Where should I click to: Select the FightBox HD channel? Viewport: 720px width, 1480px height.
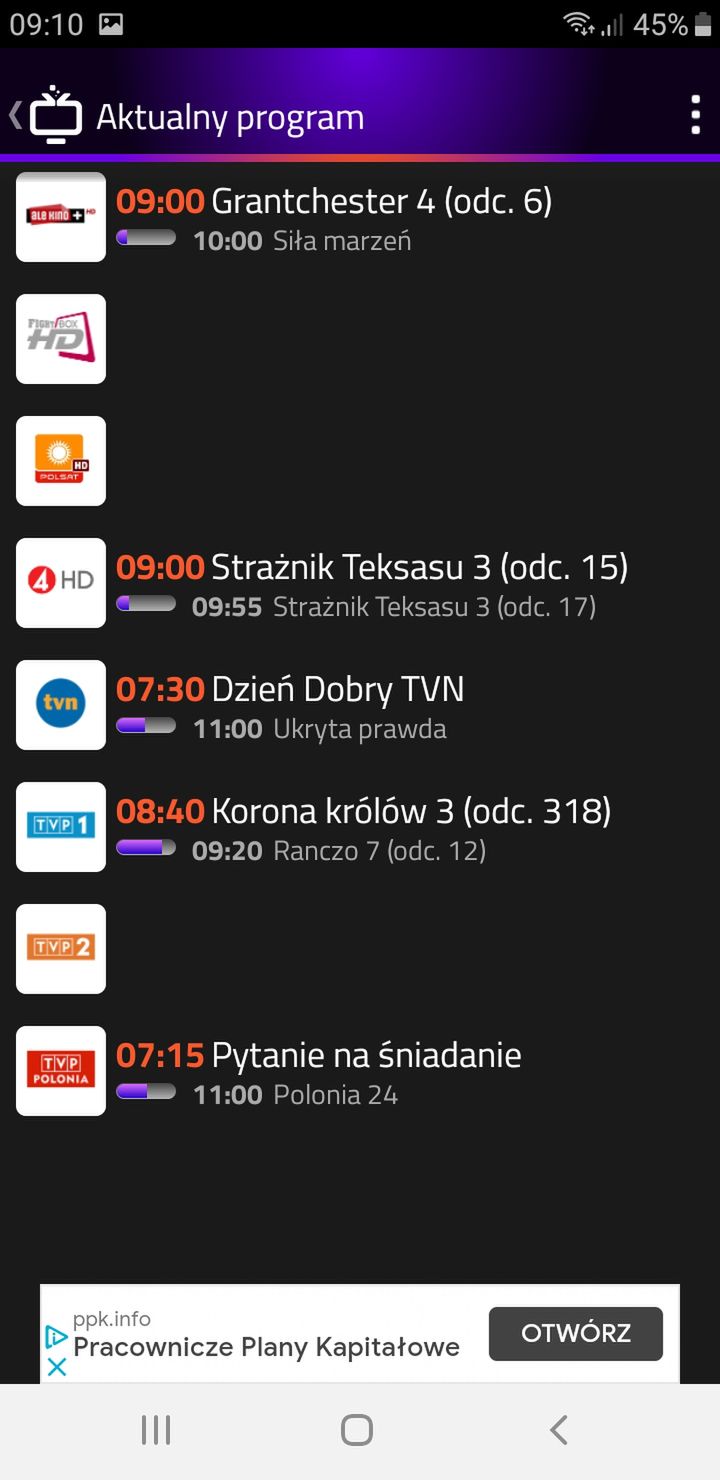pos(61,339)
